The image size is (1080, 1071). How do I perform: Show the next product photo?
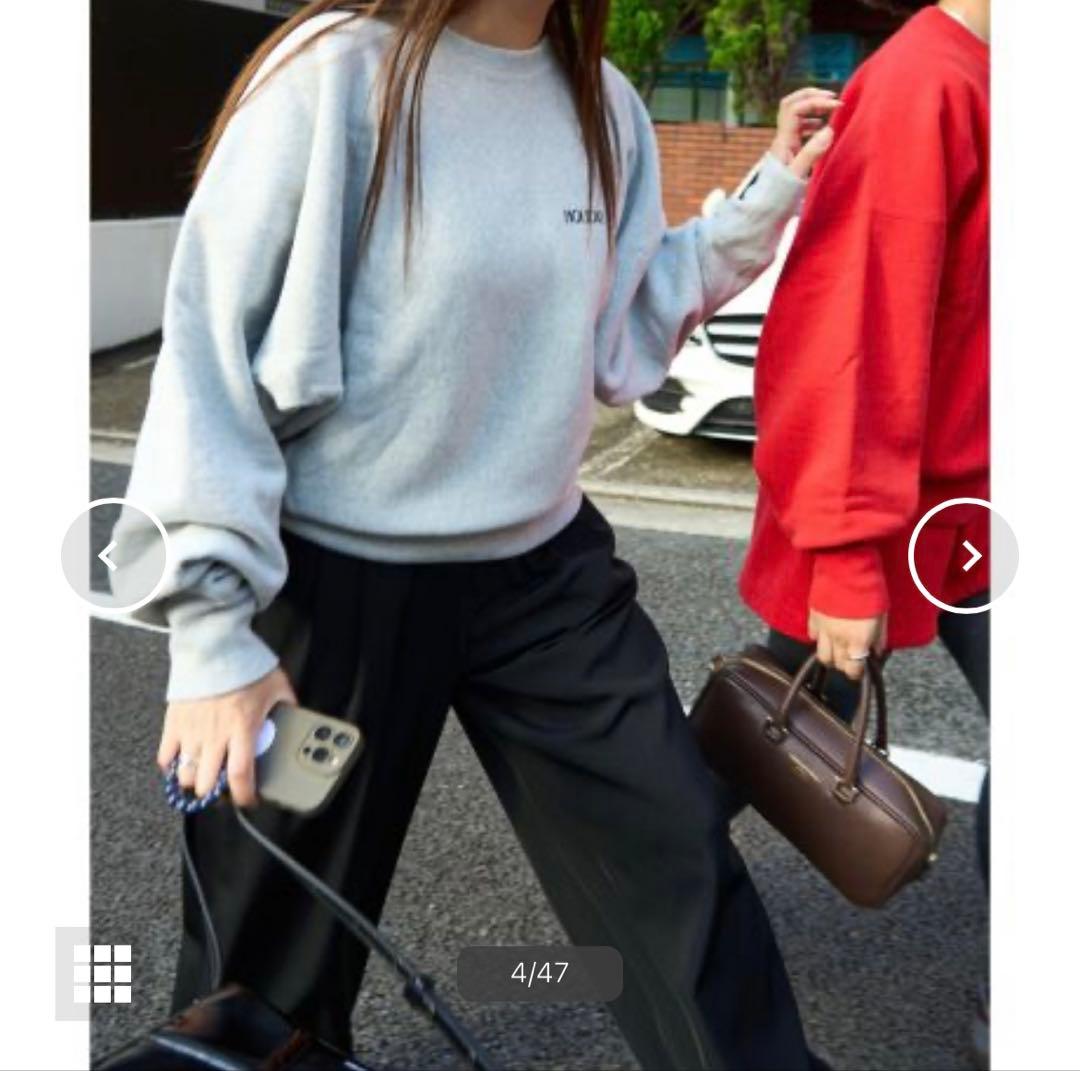(x=963, y=555)
